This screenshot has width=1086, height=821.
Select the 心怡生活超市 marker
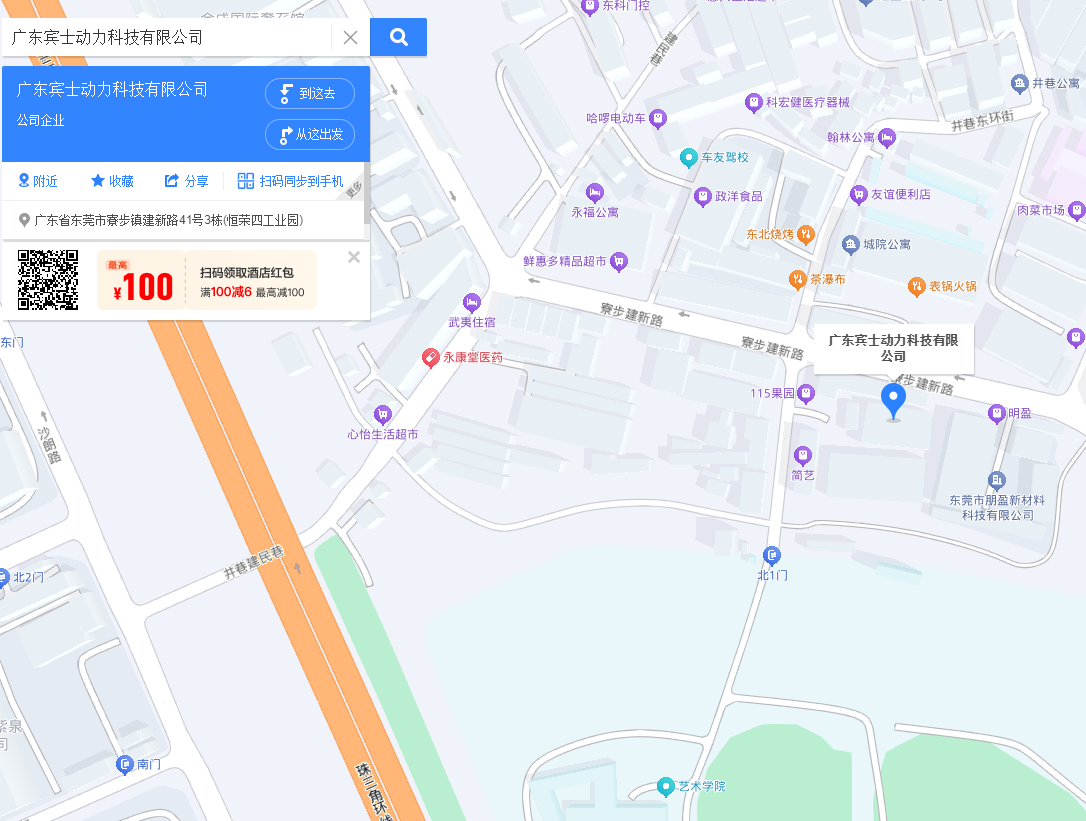(x=382, y=415)
